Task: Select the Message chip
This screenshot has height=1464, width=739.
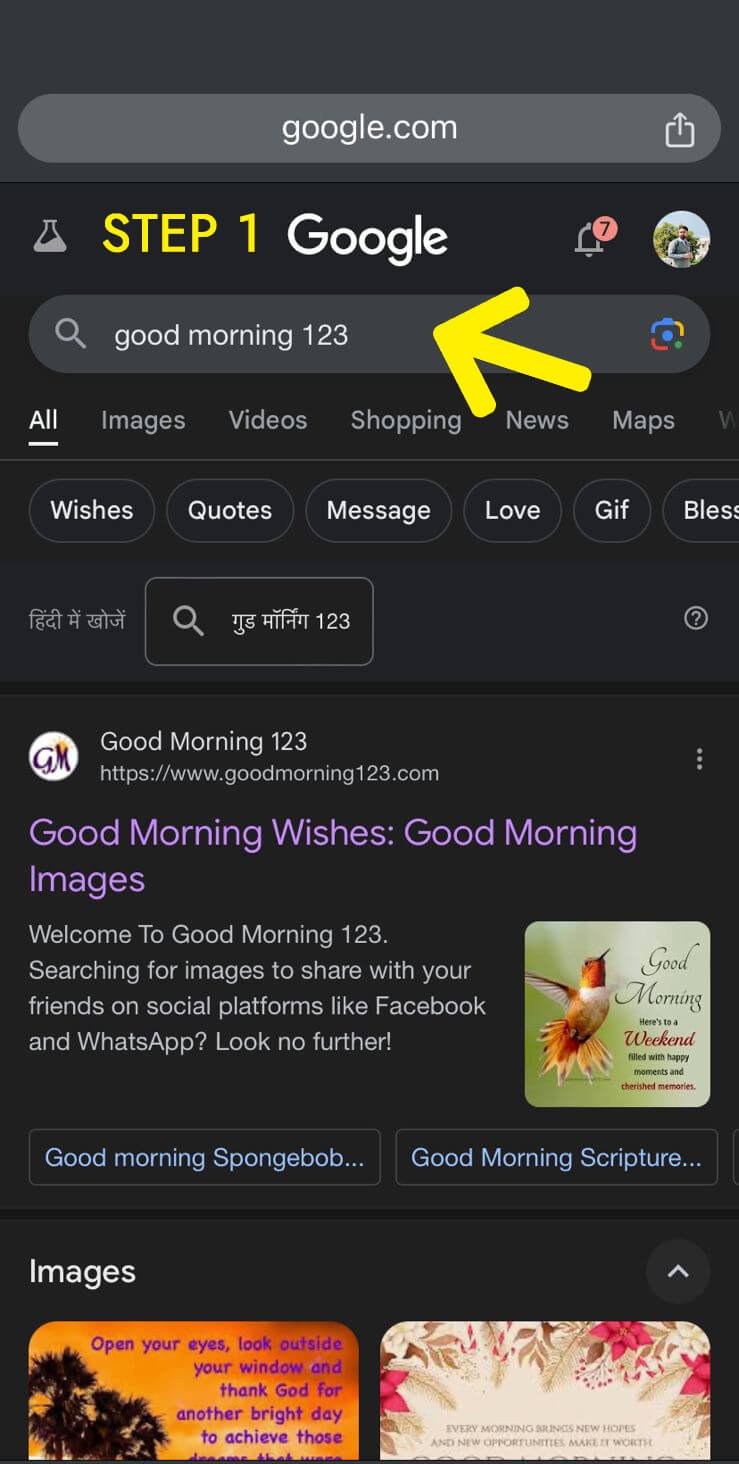Action: [x=378, y=510]
